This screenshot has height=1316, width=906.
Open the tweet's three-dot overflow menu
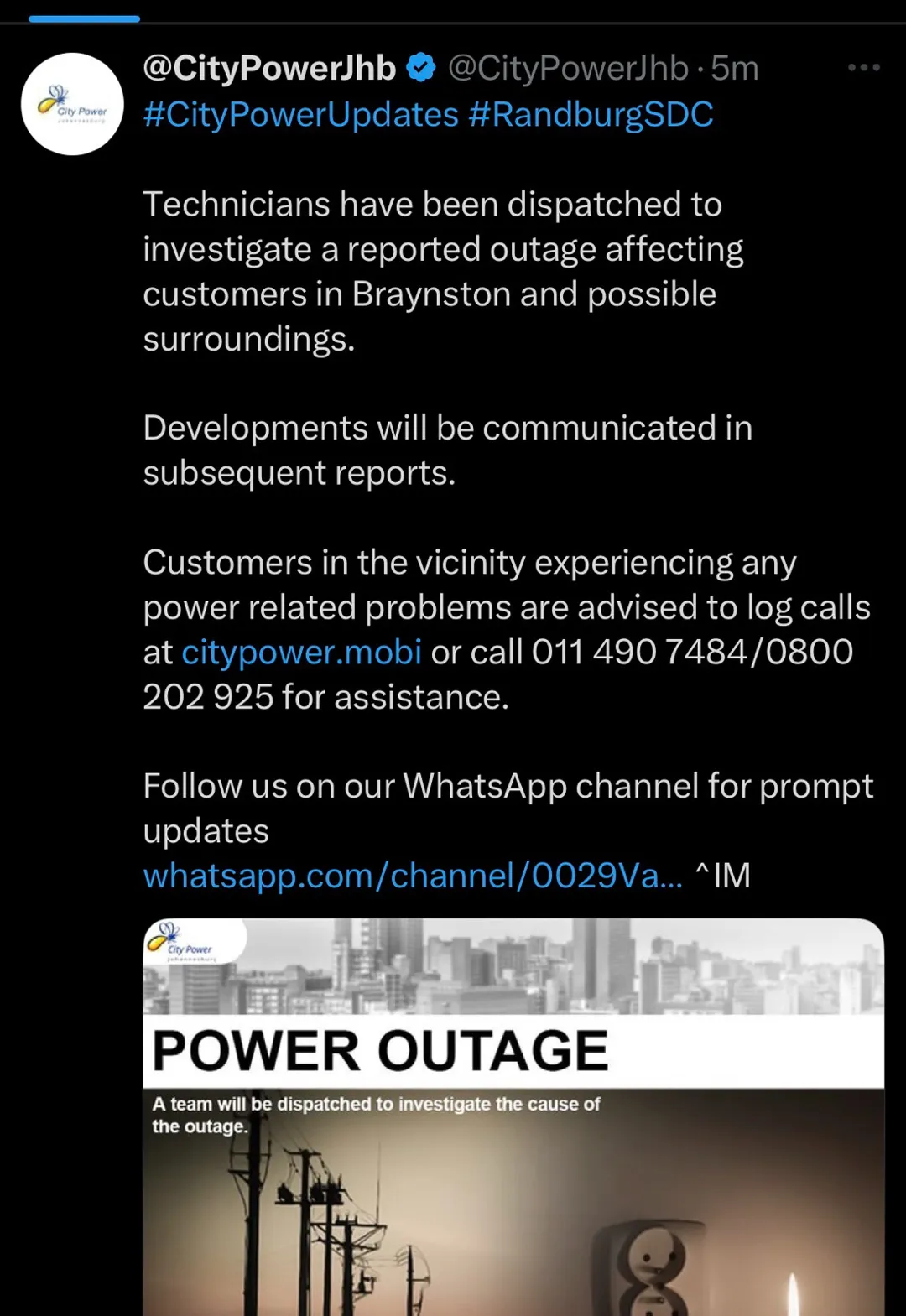863,67
